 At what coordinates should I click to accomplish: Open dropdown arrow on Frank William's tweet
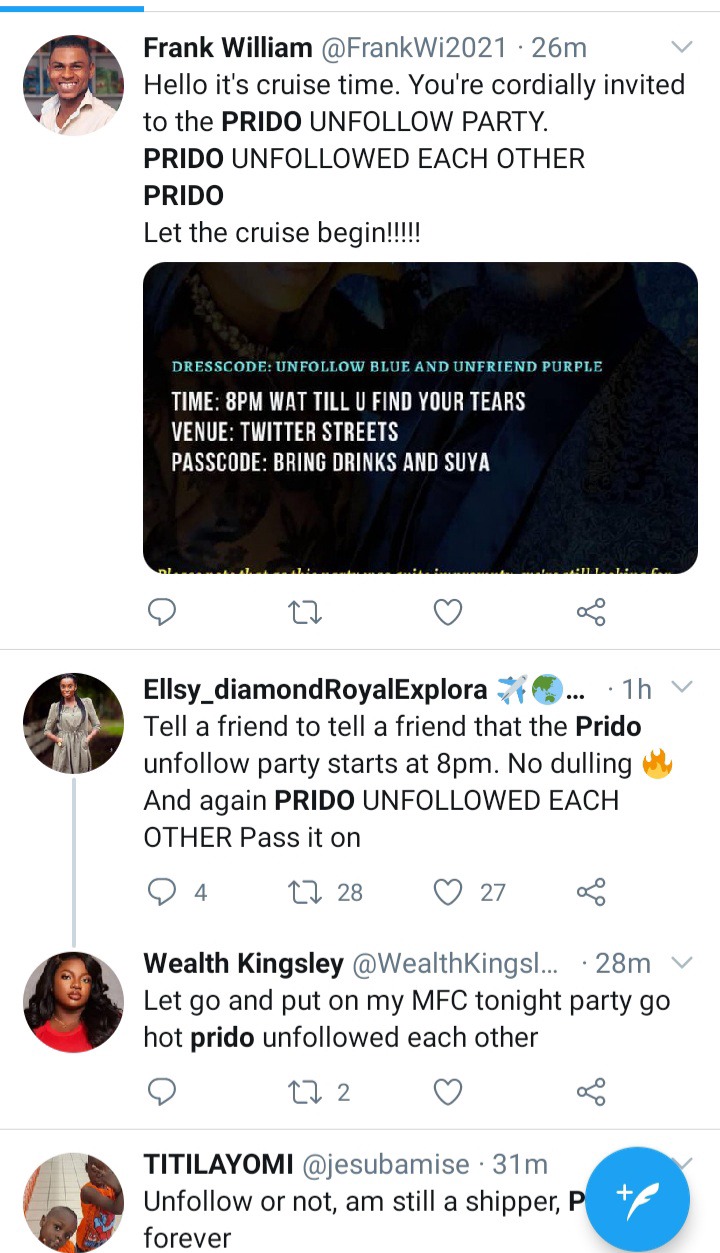681,47
